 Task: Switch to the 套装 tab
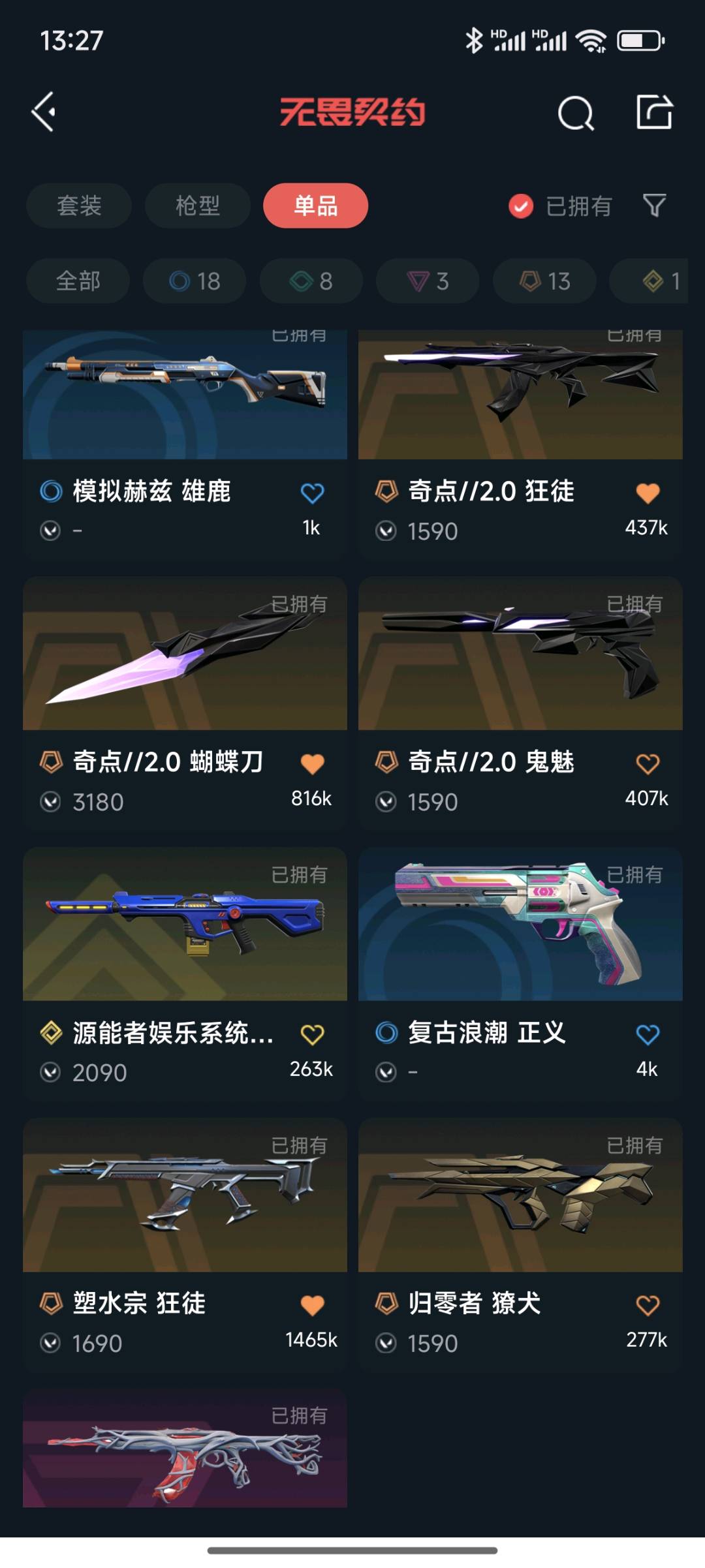click(x=79, y=206)
